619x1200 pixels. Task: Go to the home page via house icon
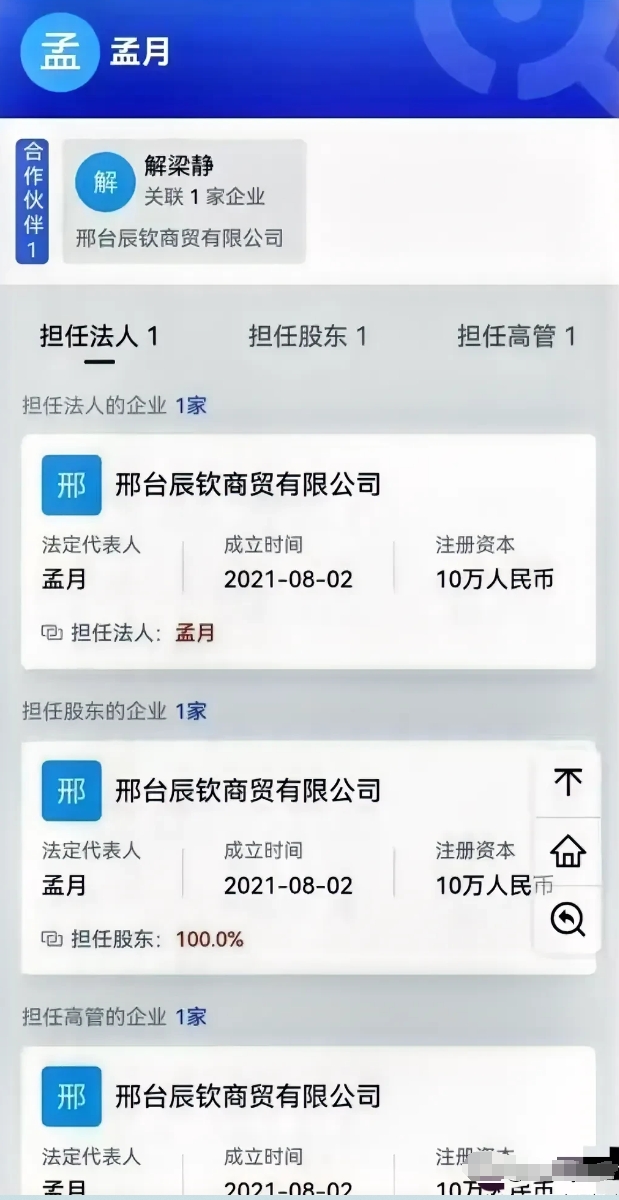click(568, 852)
